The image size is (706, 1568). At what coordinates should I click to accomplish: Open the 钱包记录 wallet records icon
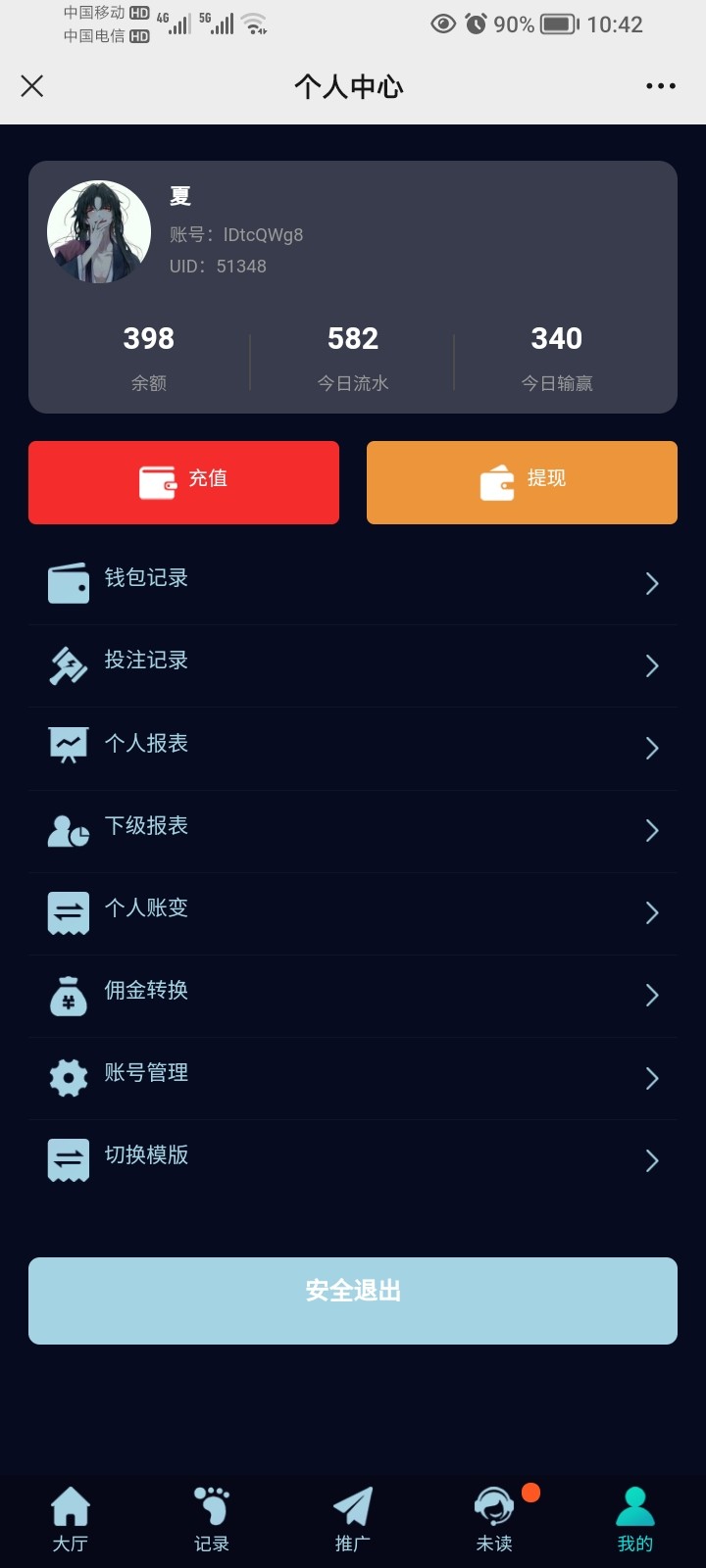(67, 581)
